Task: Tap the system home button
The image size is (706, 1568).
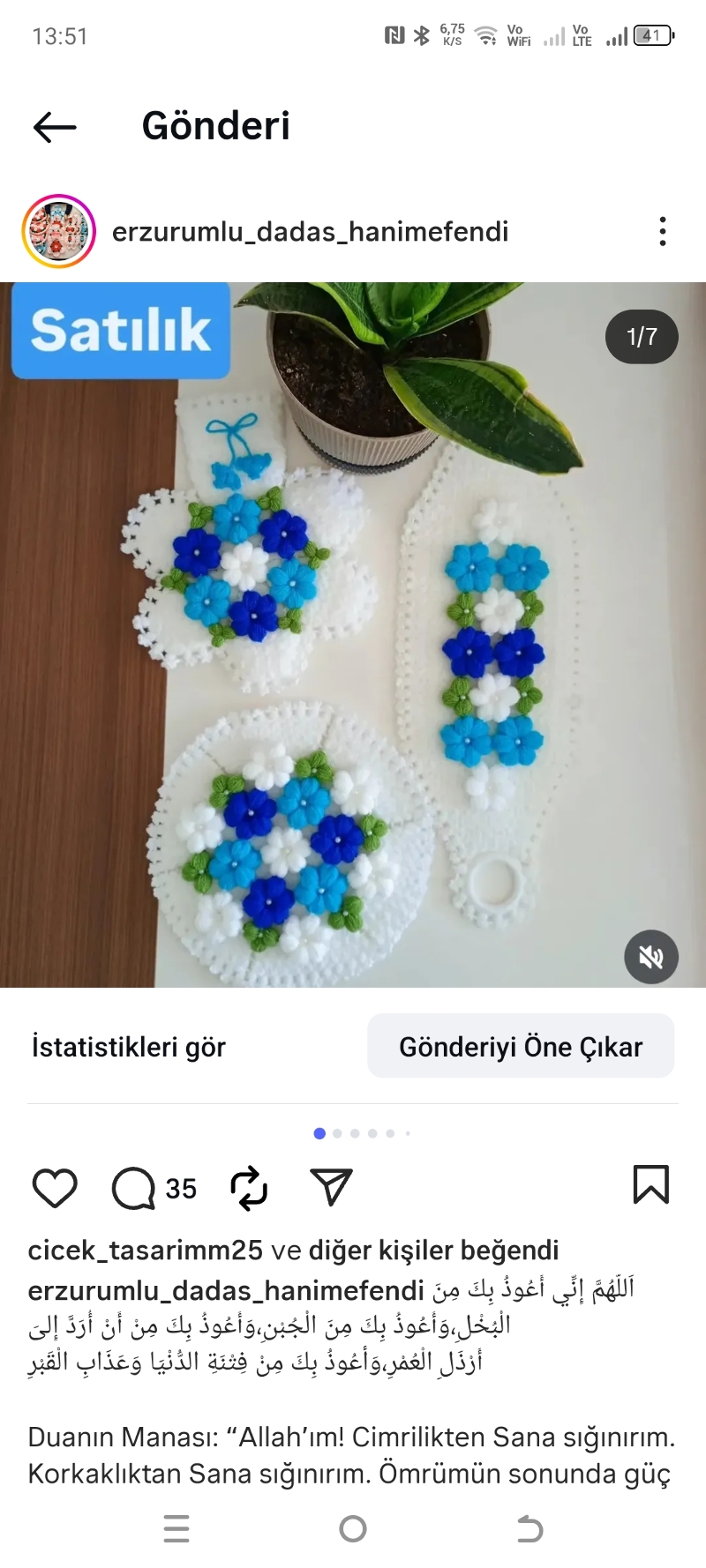Action: [x=353, y=1529]
